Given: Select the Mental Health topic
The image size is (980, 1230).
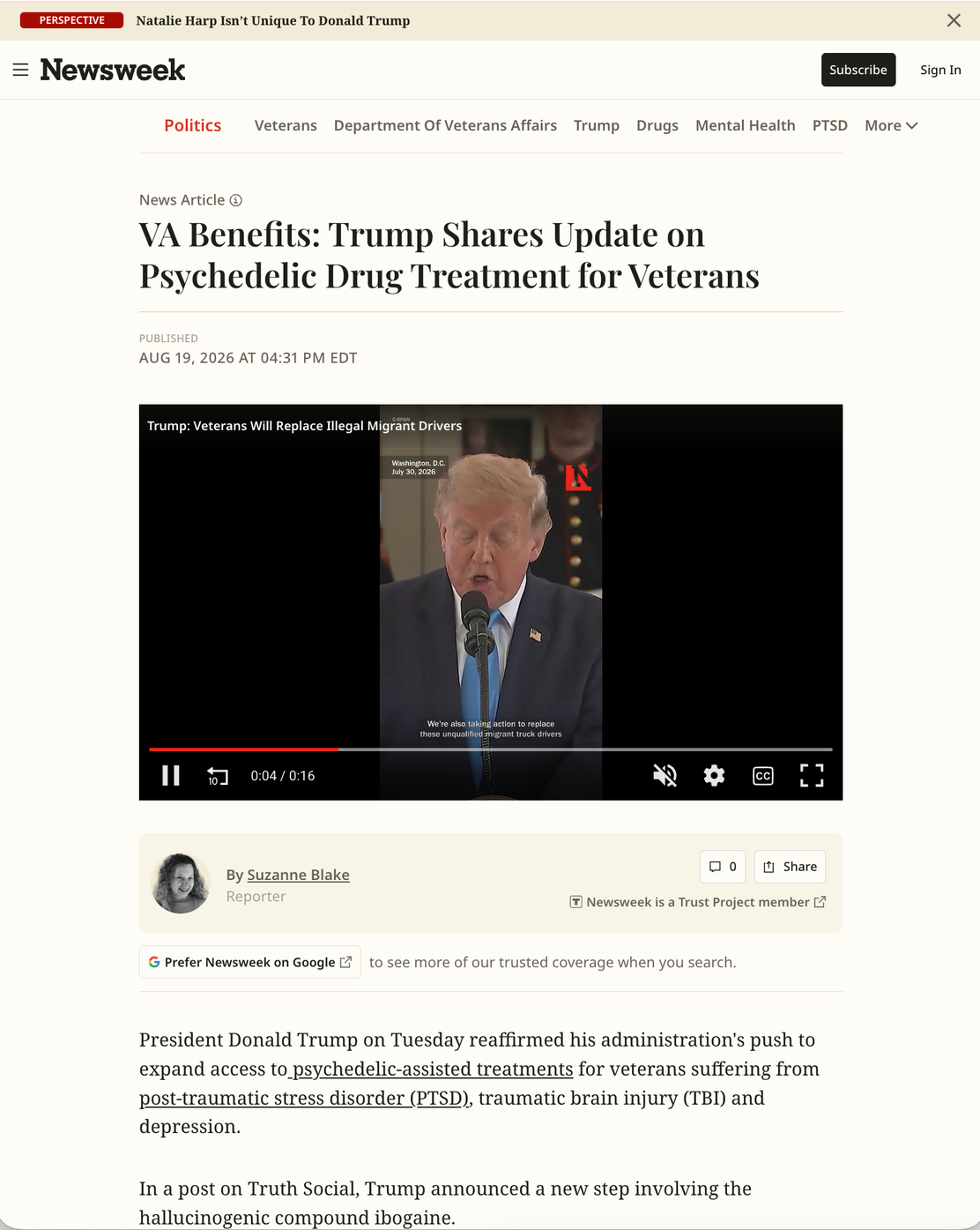Looking at the screenshot, I should [x=746, y=125].
